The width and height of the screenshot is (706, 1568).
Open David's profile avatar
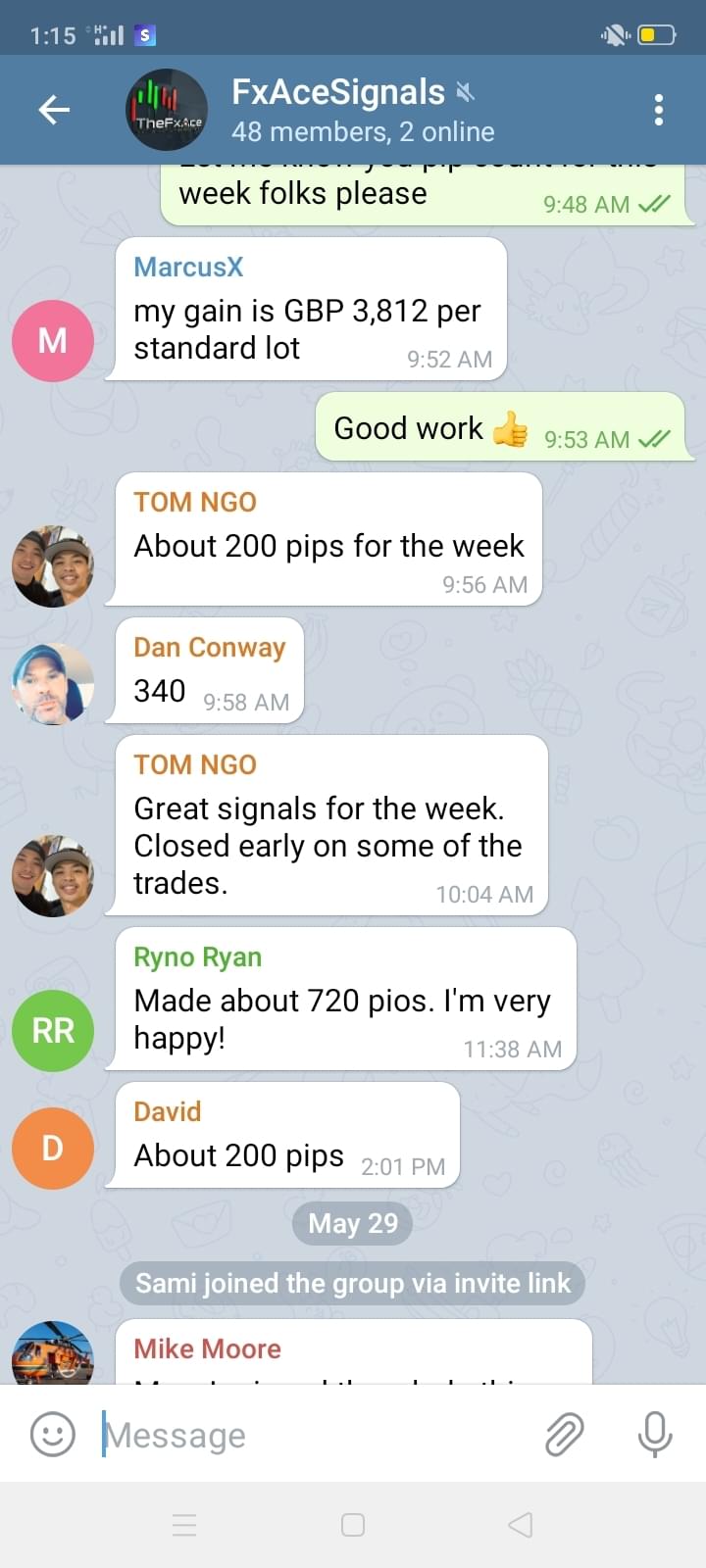53,1148
